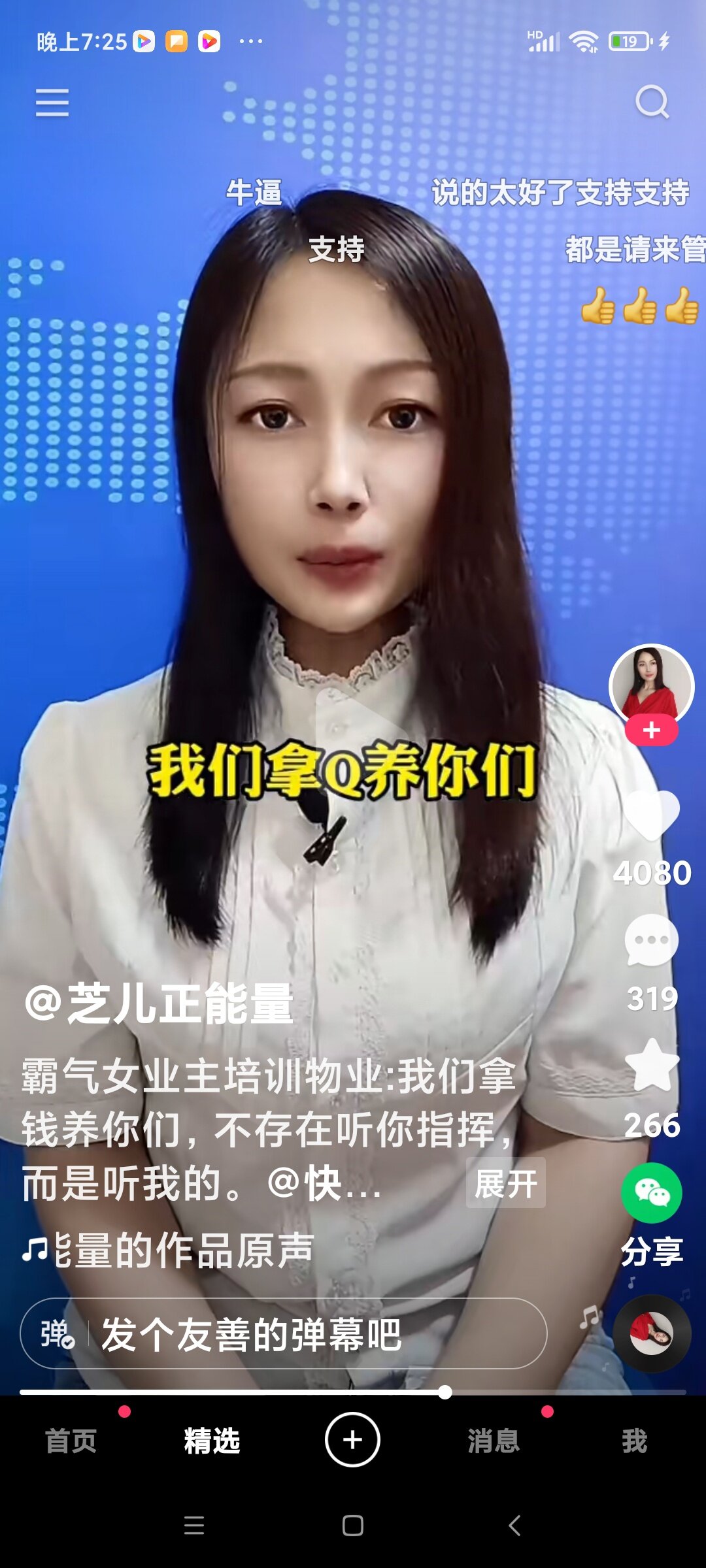Expand the caption with 展开
Screen dimensions: 706x1568
(505, 1183)
